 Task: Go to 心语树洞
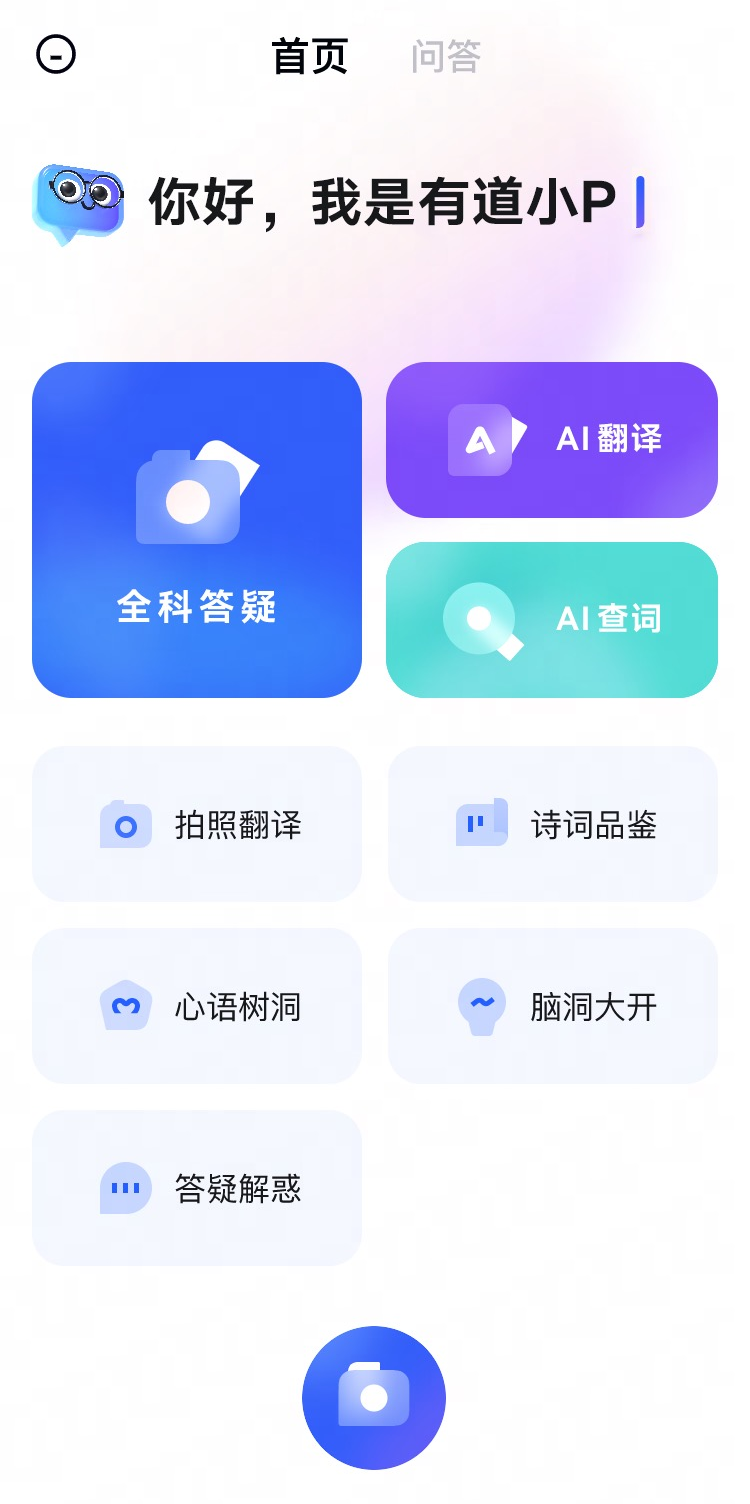pyautogui.click(x=197, y=1006)
